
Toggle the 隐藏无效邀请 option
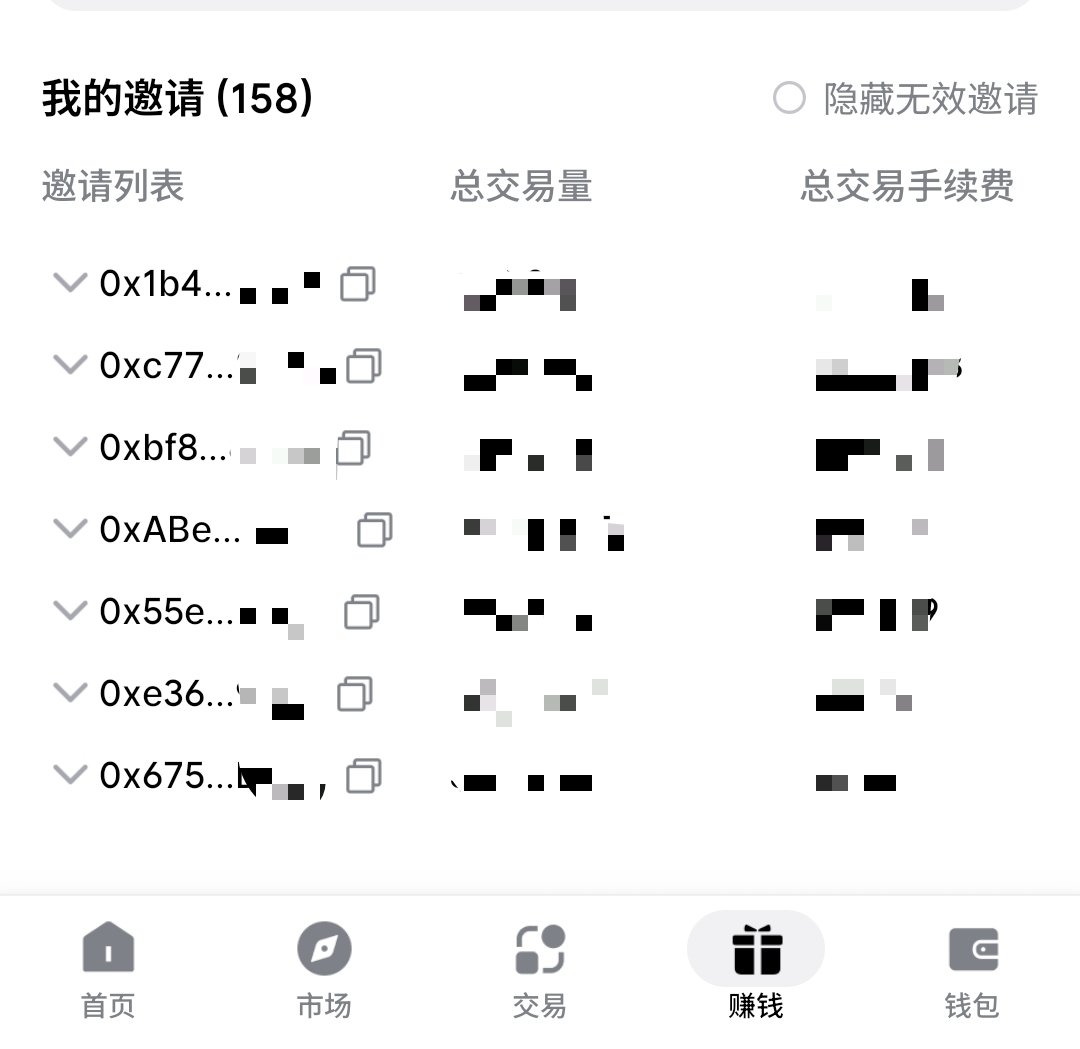[x=790, y=99]
